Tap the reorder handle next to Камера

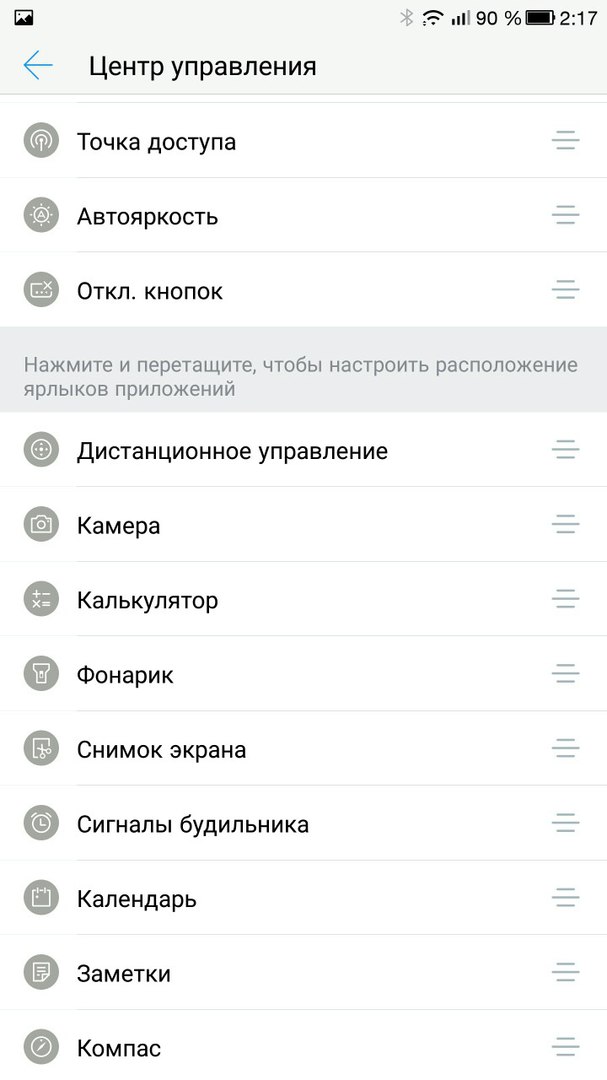(x=565, y=525)
